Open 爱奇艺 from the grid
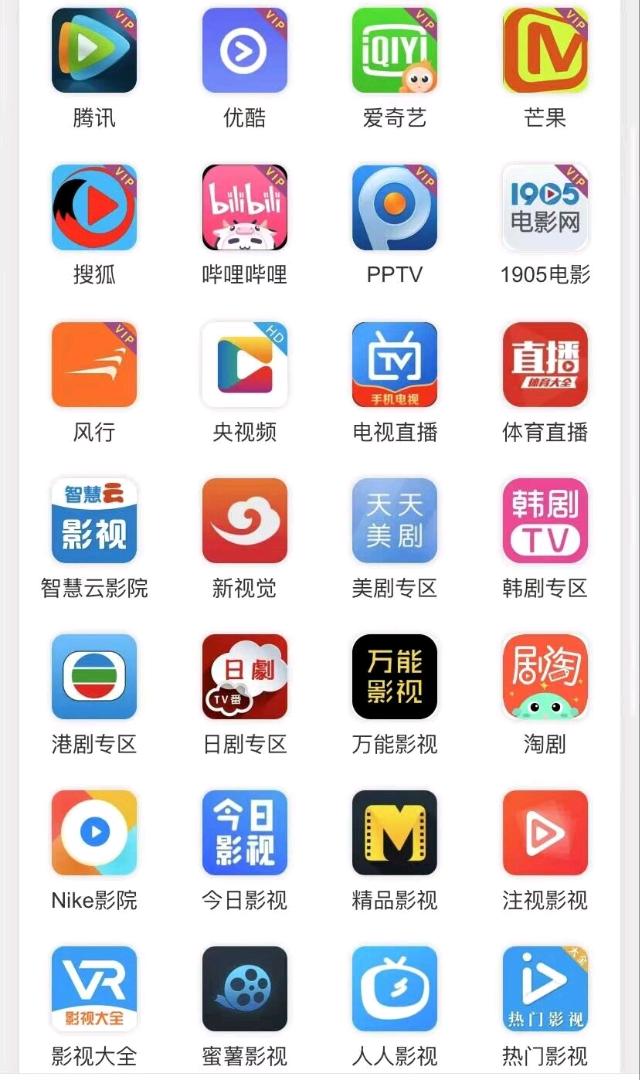 (395, 51)
